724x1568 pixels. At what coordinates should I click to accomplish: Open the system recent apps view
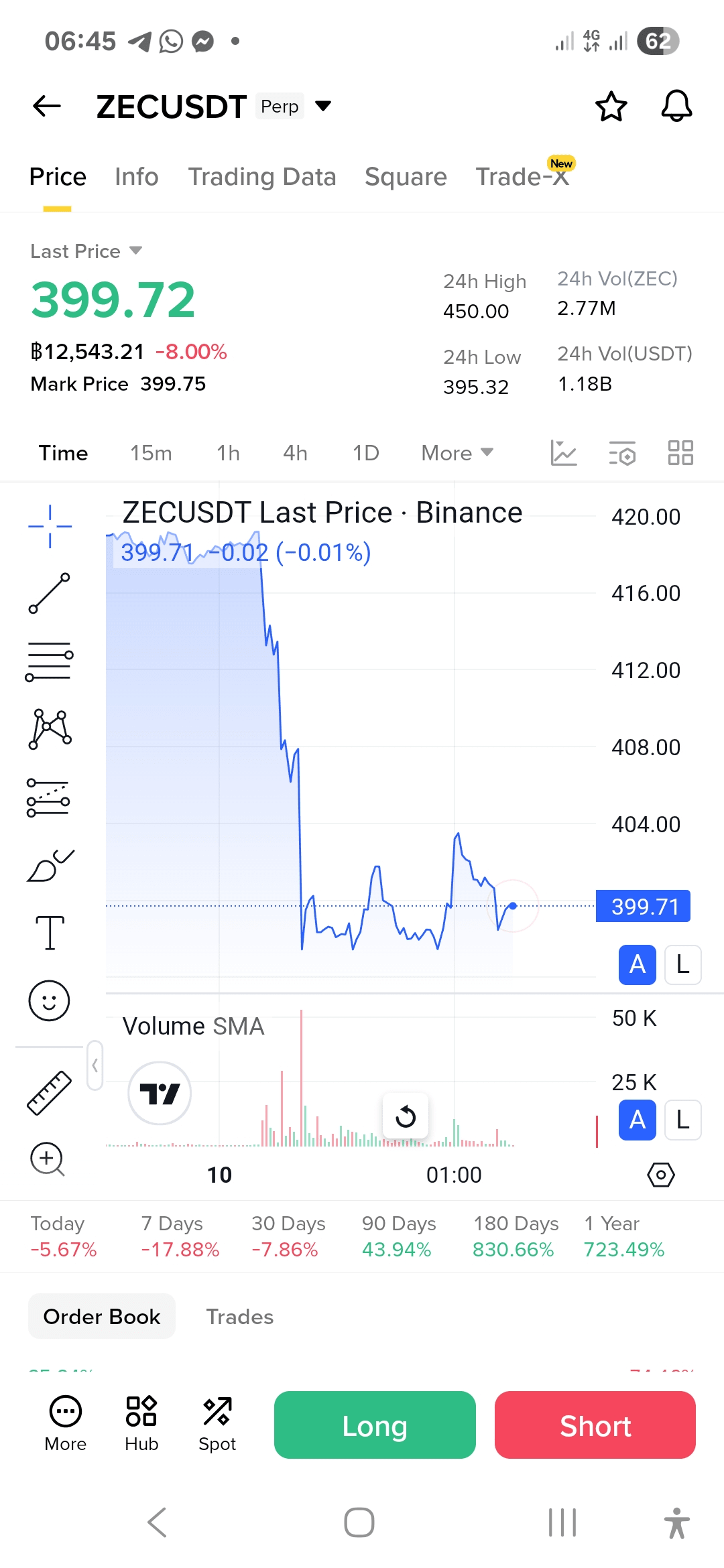[562, 1522]
